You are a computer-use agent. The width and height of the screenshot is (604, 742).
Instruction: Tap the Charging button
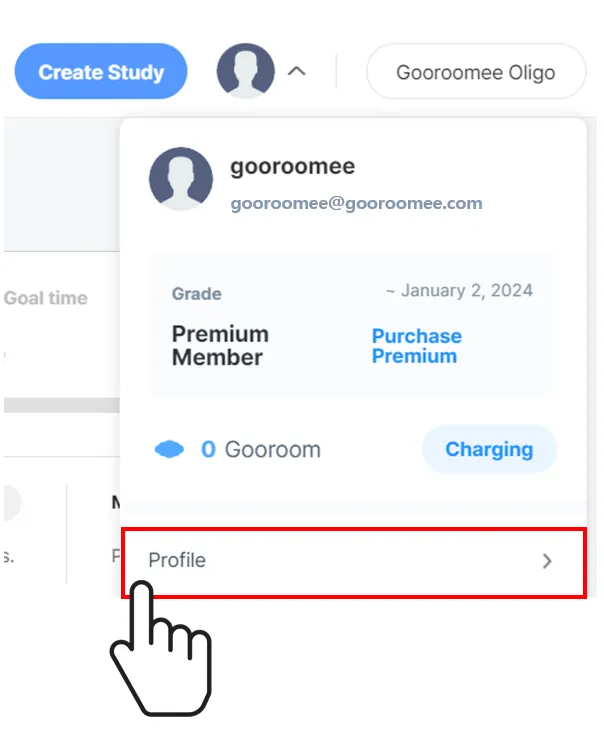pos(488,449)
